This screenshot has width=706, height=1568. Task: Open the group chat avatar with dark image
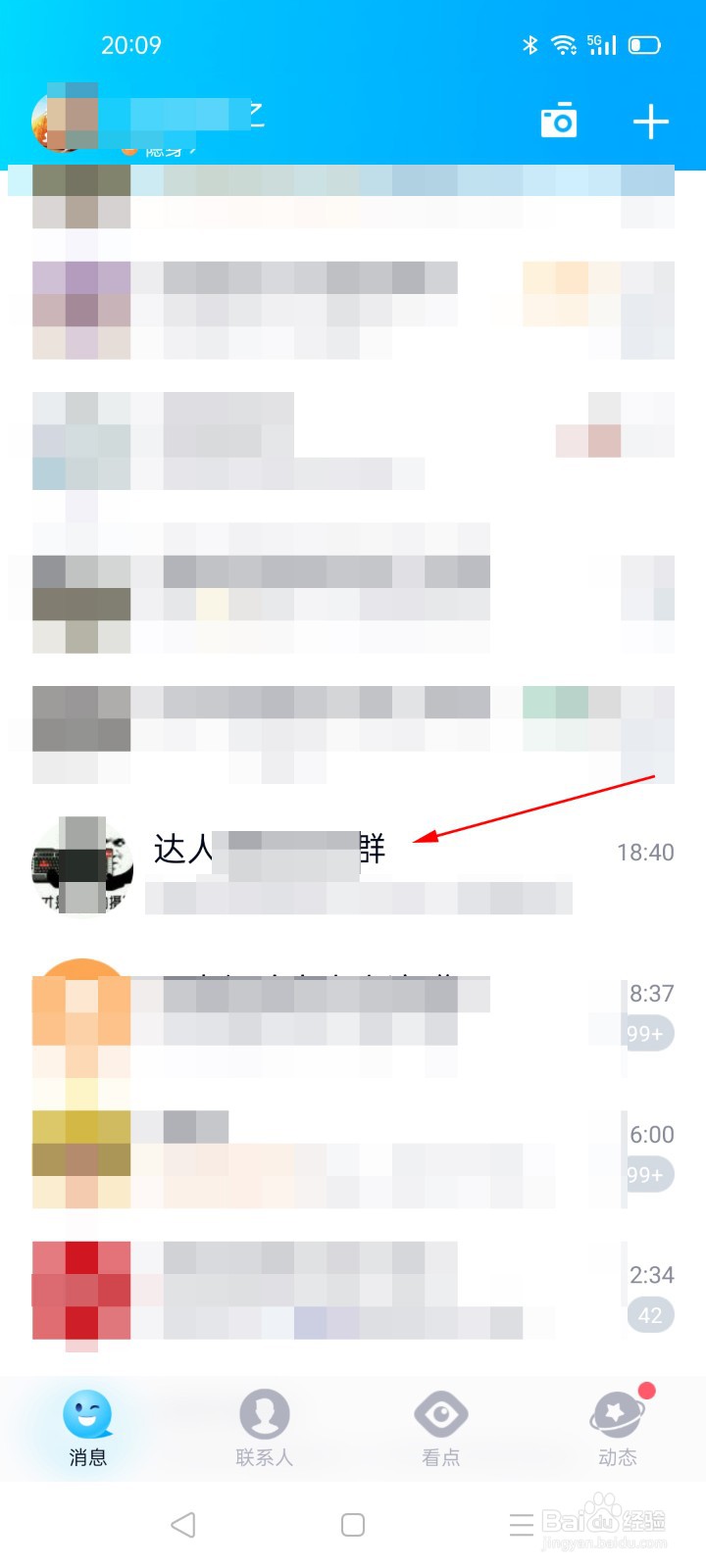(x=81, y=865)
